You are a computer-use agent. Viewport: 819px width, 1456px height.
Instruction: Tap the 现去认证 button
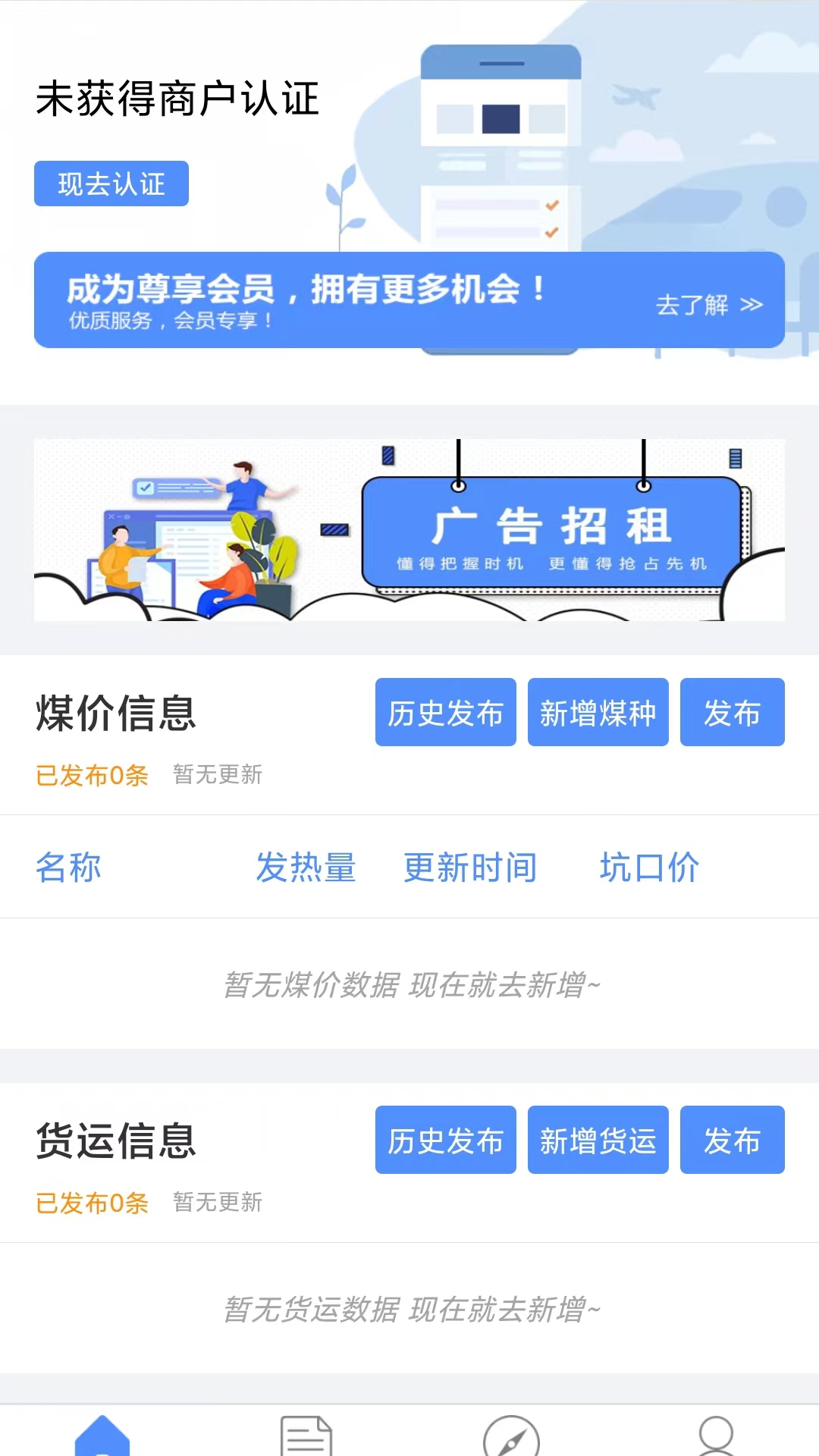tap(111, 184)
